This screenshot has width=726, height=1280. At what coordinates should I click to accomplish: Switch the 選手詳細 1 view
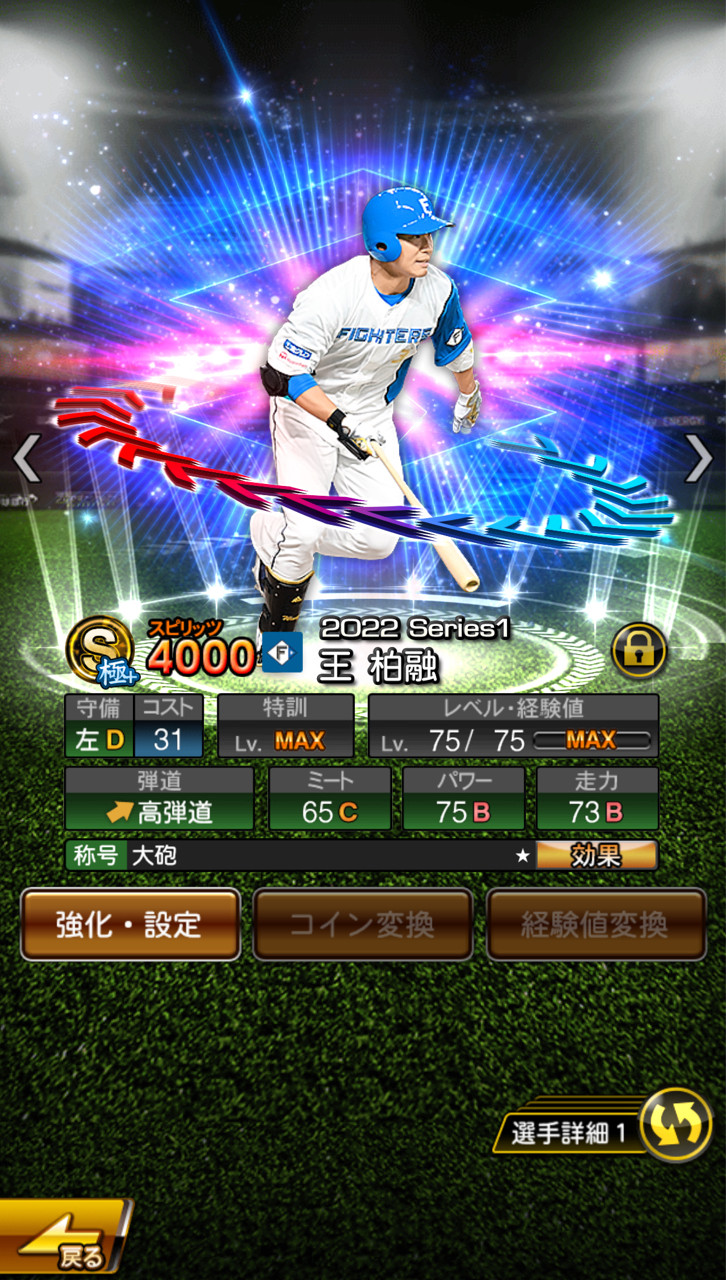675,1125
